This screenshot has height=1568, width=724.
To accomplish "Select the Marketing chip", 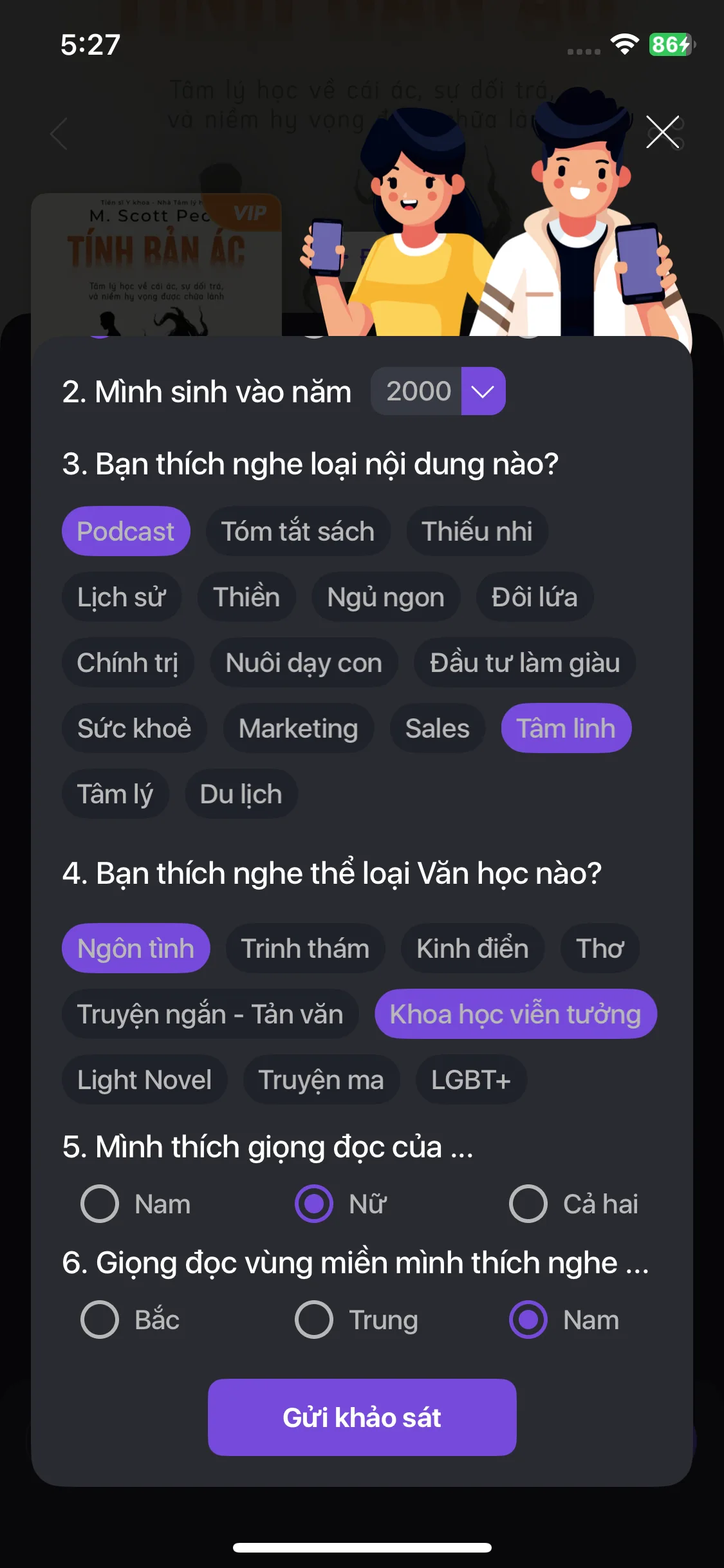I will pos(298,729).
